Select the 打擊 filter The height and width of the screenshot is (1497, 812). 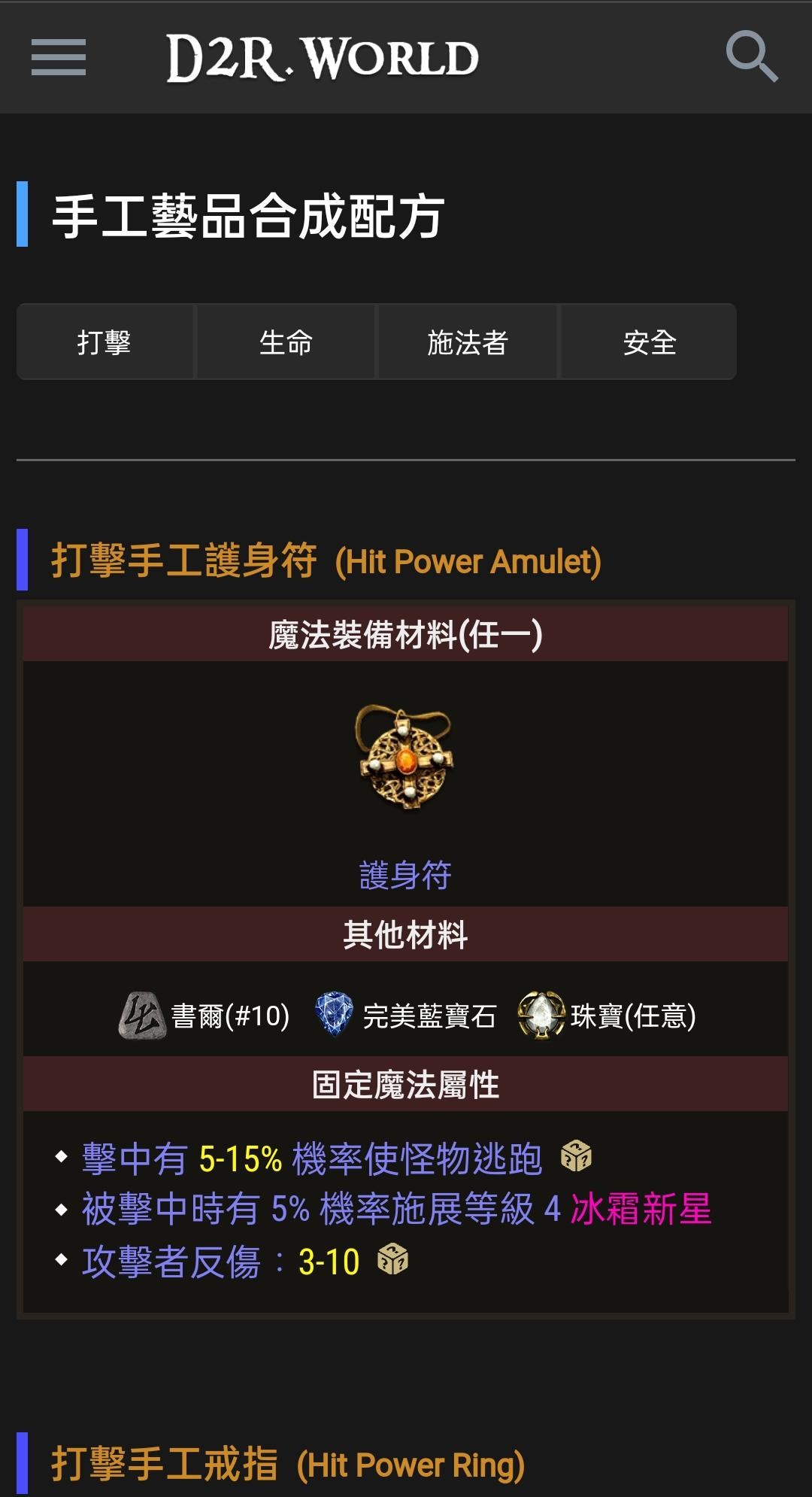pos(105,342)
